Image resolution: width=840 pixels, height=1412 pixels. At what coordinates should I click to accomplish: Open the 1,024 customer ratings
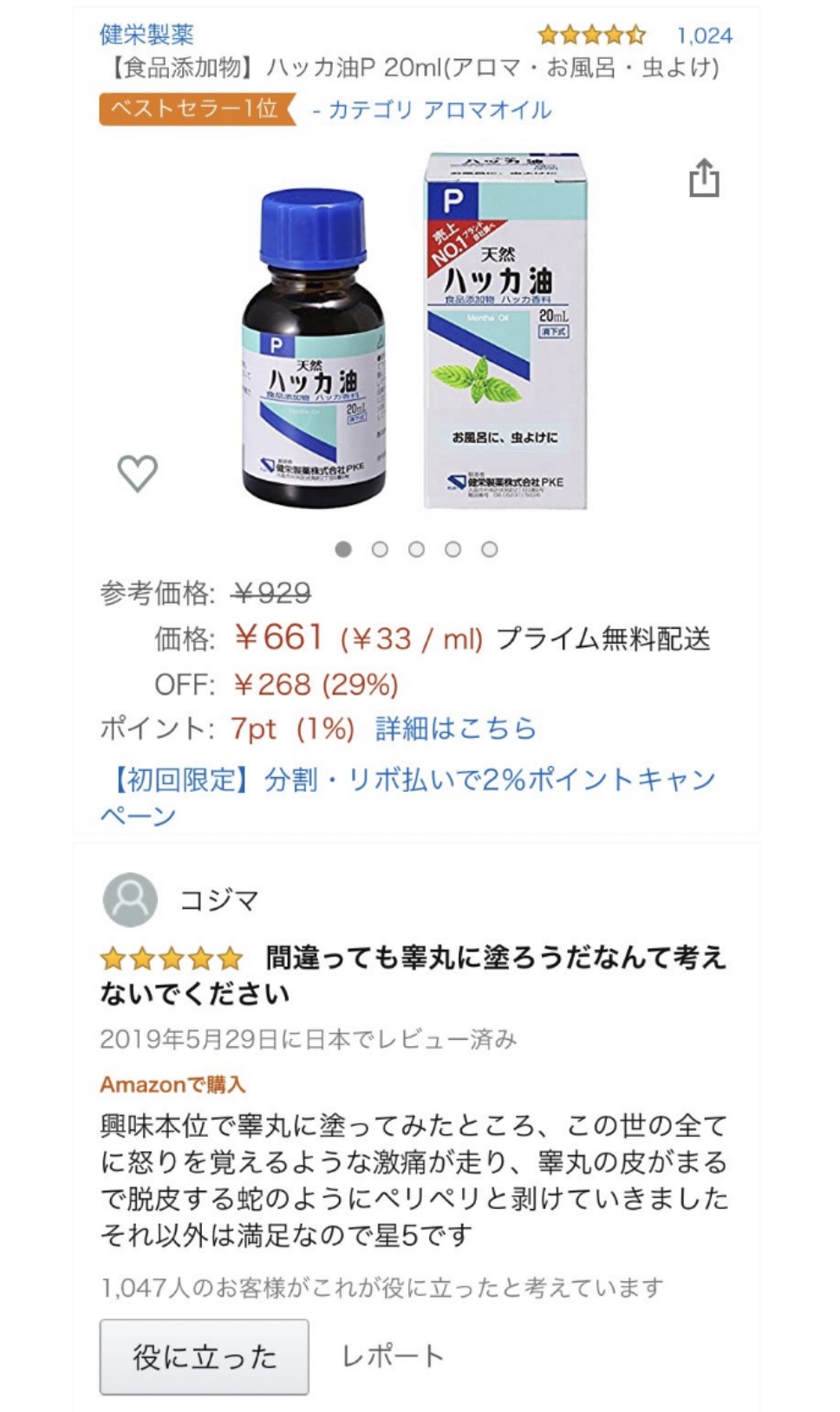coord(704,36)
